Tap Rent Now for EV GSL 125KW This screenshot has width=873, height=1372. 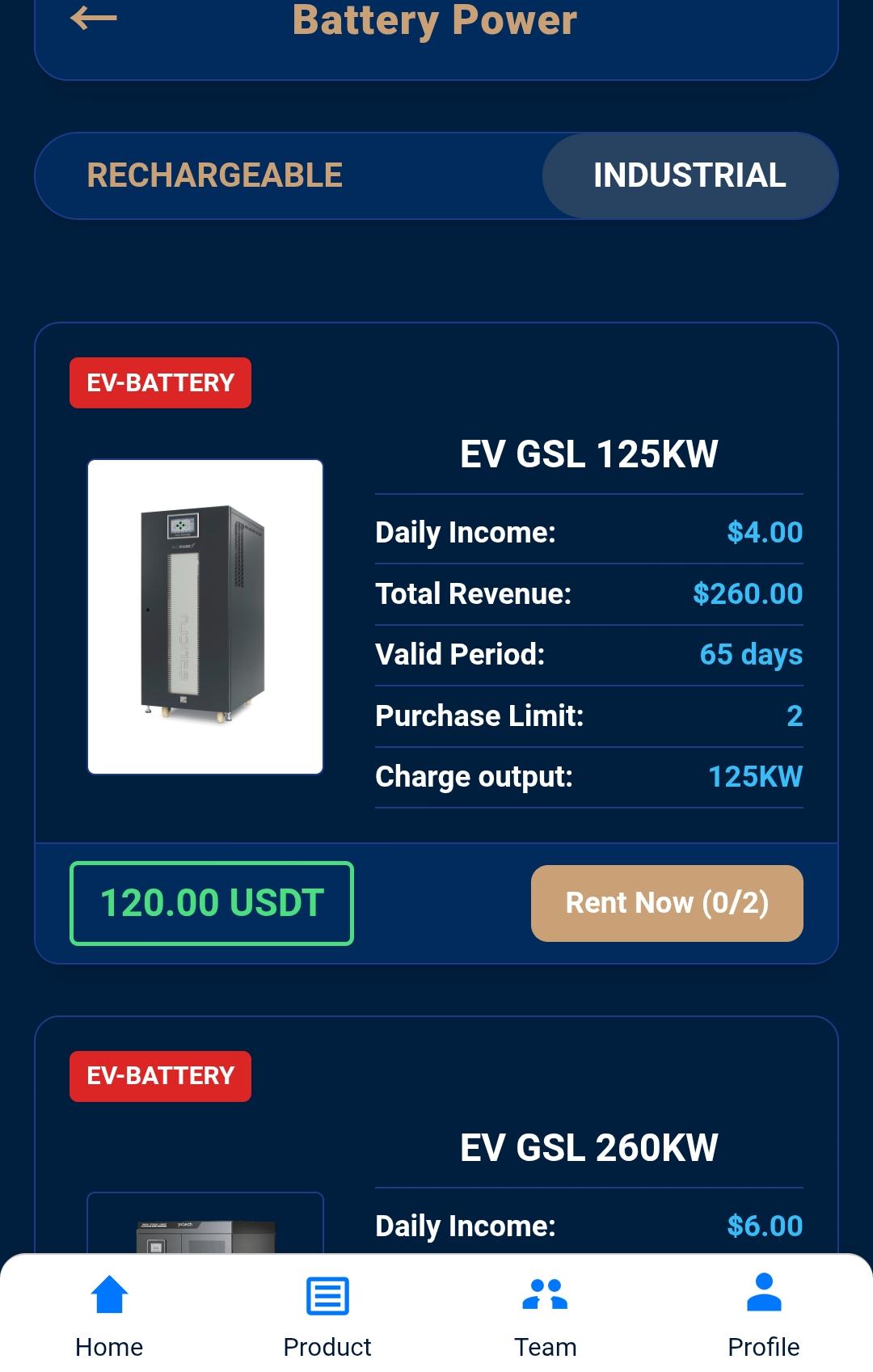pyautogui.click(x=666, y=903)
